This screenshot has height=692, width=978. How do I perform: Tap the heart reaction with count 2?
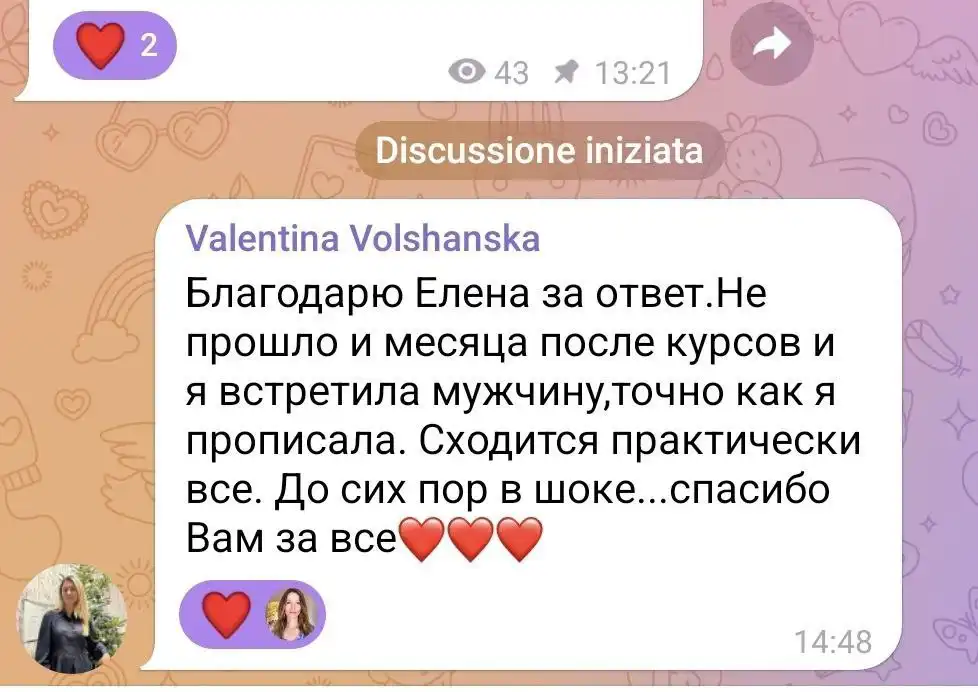[119, 46]
